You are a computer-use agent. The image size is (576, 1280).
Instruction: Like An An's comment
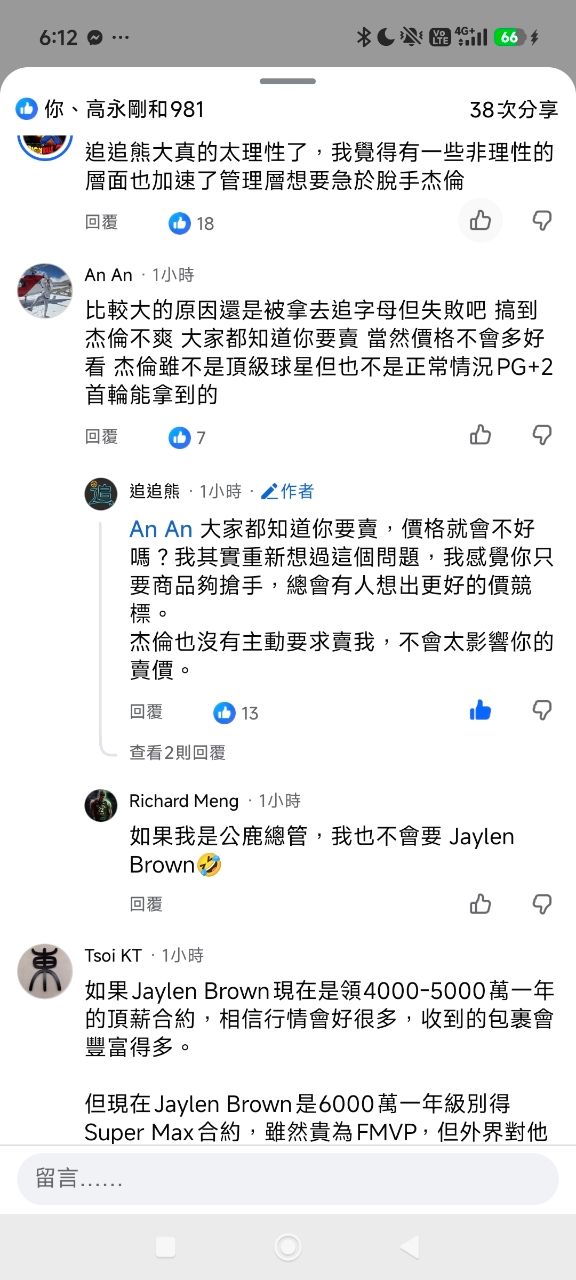coord(481,434)
